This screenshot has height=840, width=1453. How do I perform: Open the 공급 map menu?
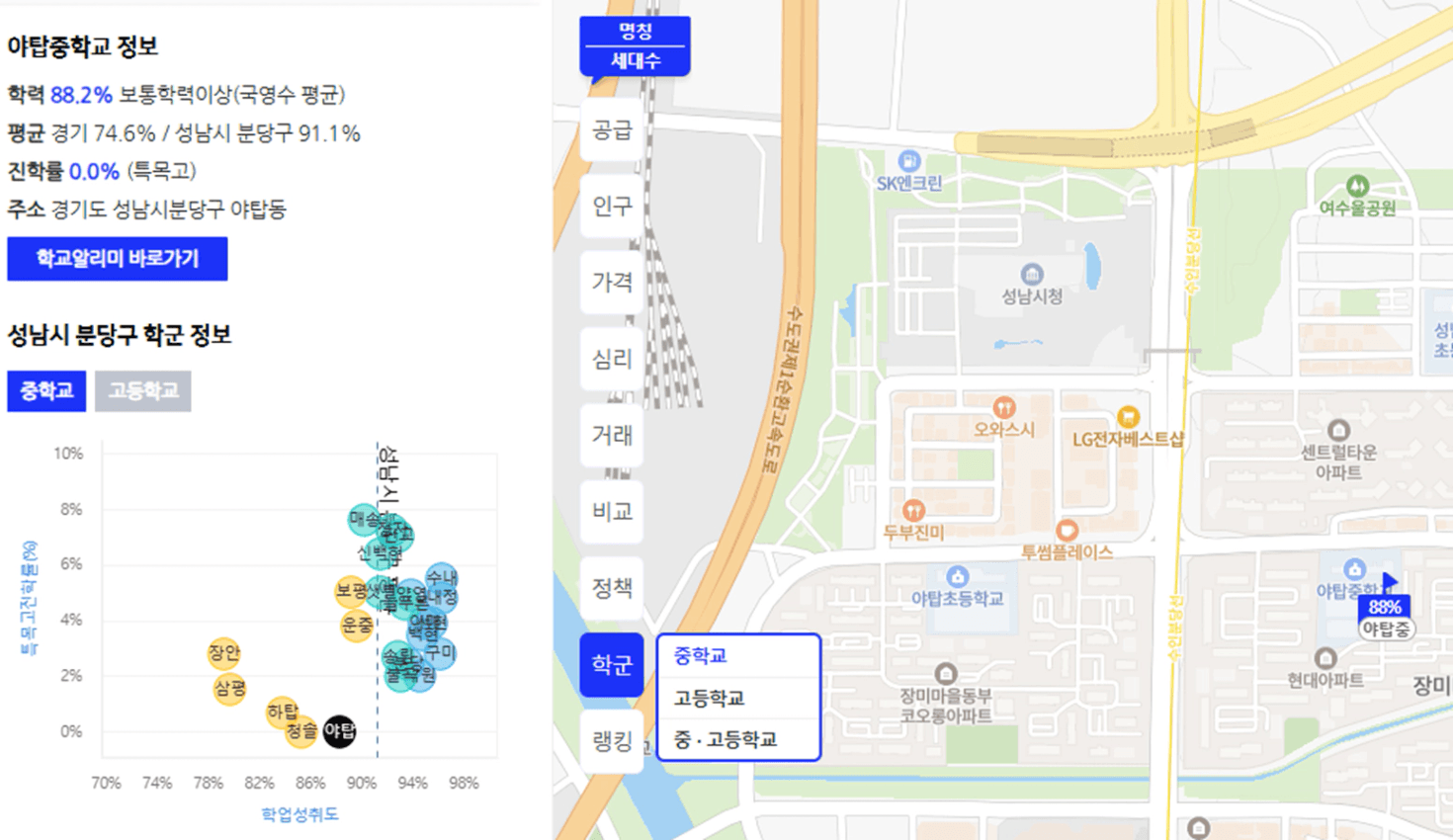tap(612, 129)
